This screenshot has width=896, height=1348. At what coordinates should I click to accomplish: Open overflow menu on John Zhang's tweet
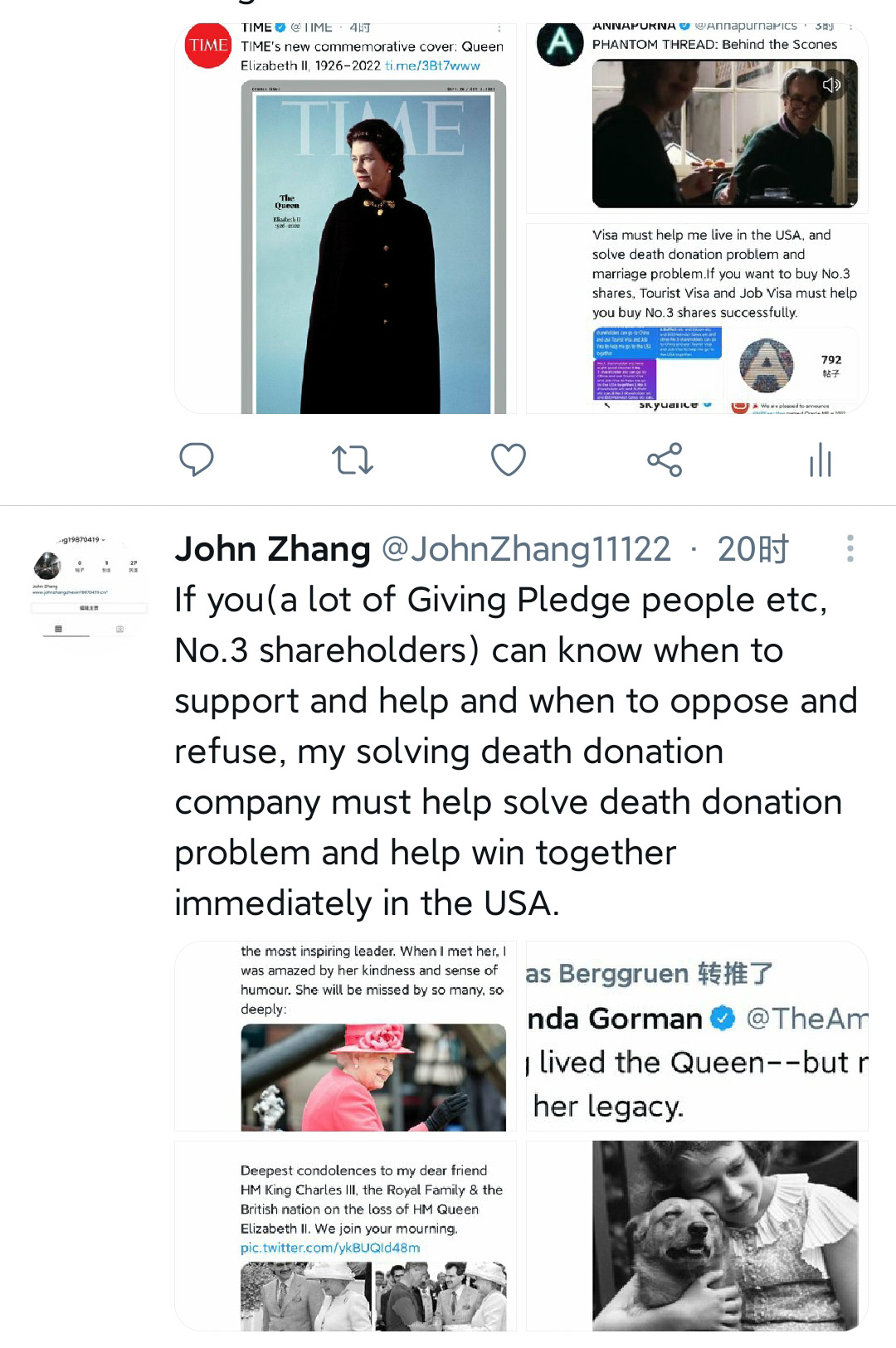tap(850, 548)
